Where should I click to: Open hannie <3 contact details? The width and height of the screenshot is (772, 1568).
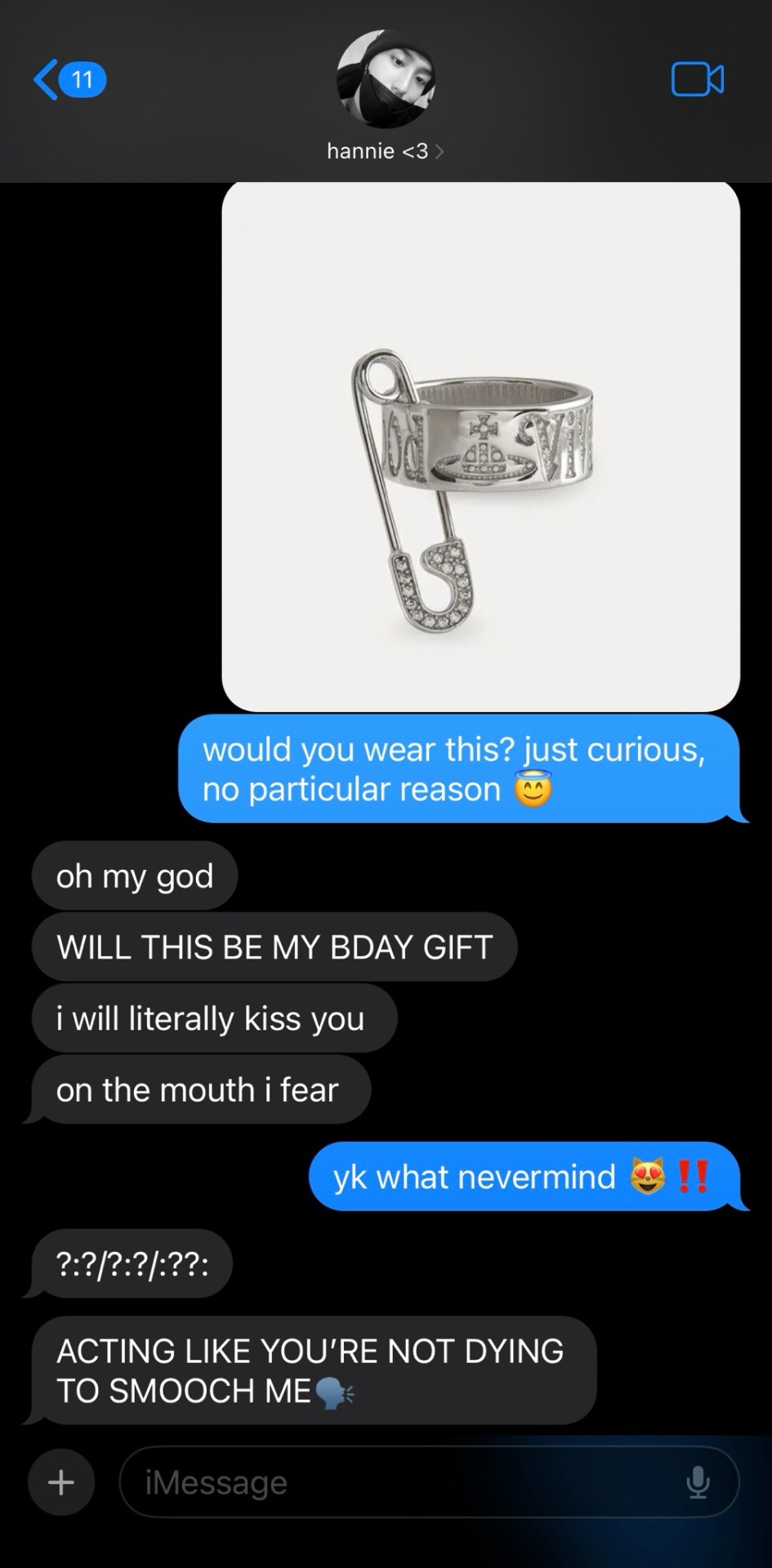(x=385, y=151)
